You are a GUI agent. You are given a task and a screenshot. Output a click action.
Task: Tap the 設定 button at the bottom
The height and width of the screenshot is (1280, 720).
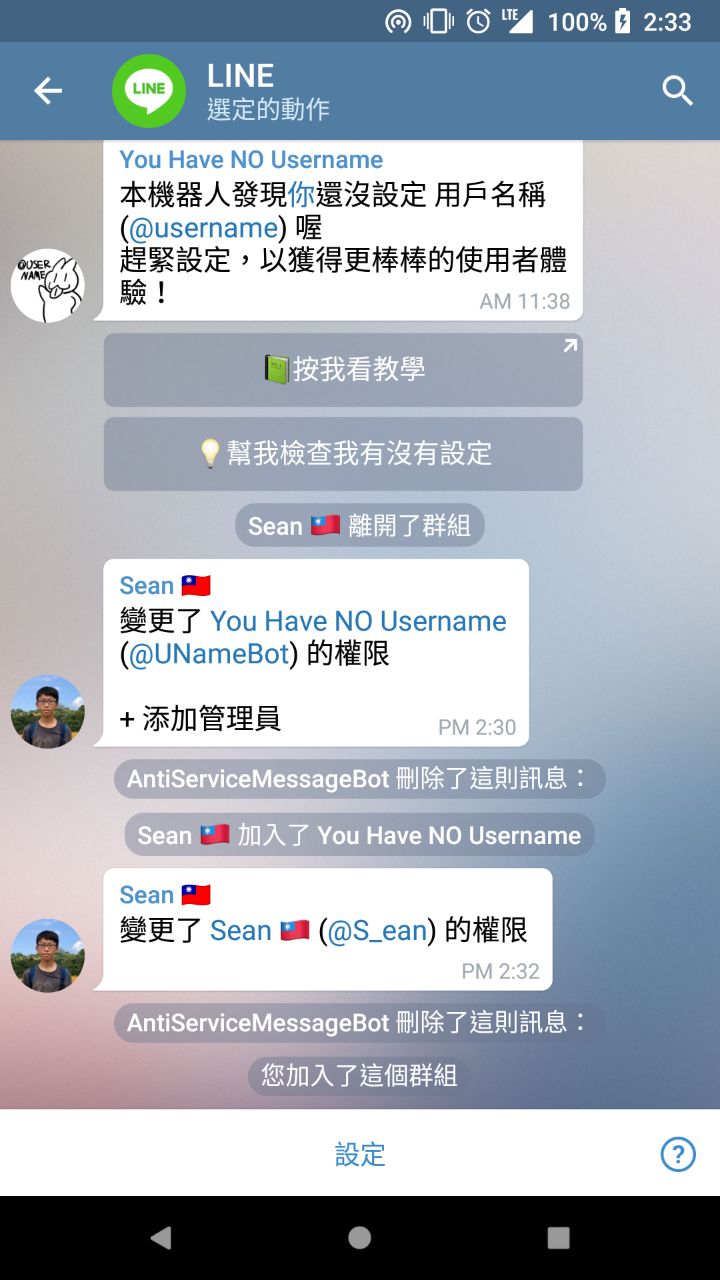pos(360,1154)
